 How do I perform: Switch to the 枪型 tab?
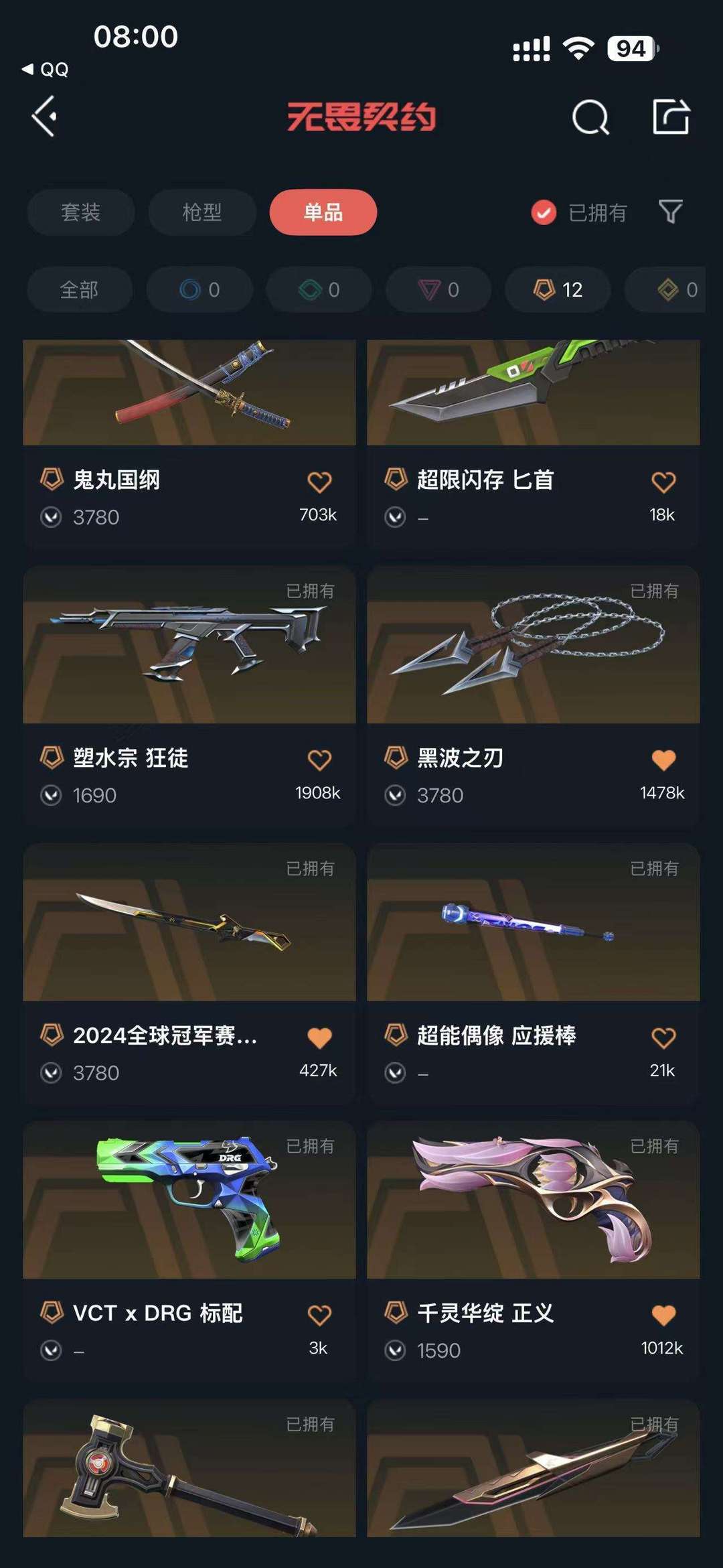(202, 212)
